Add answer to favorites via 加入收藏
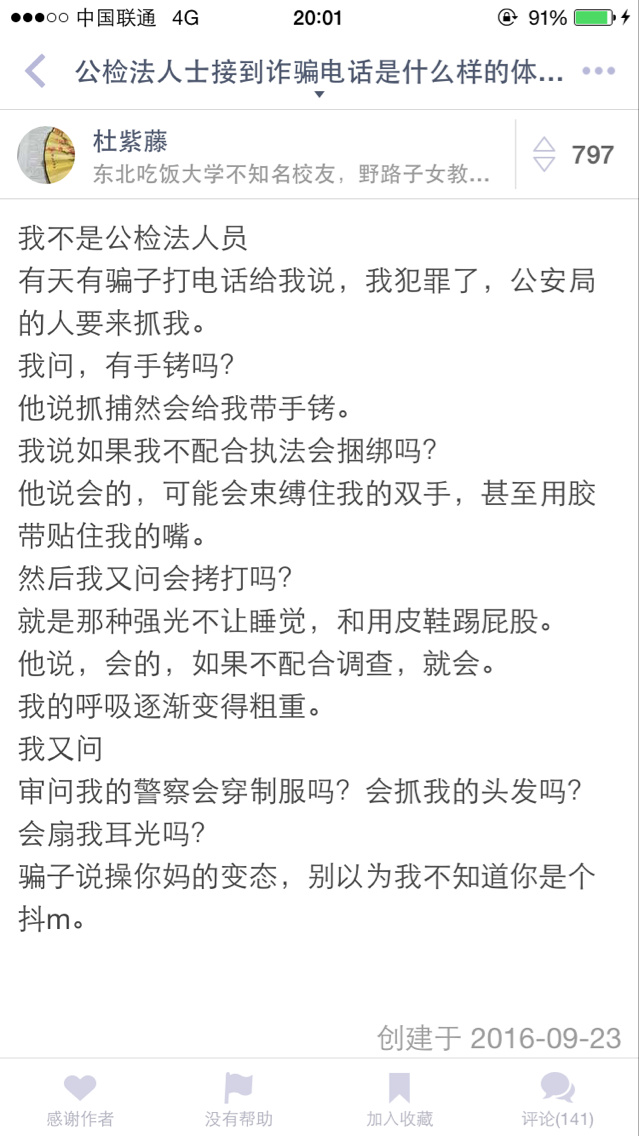This screenshot has height=1136, width=639. pos(399,1098)
